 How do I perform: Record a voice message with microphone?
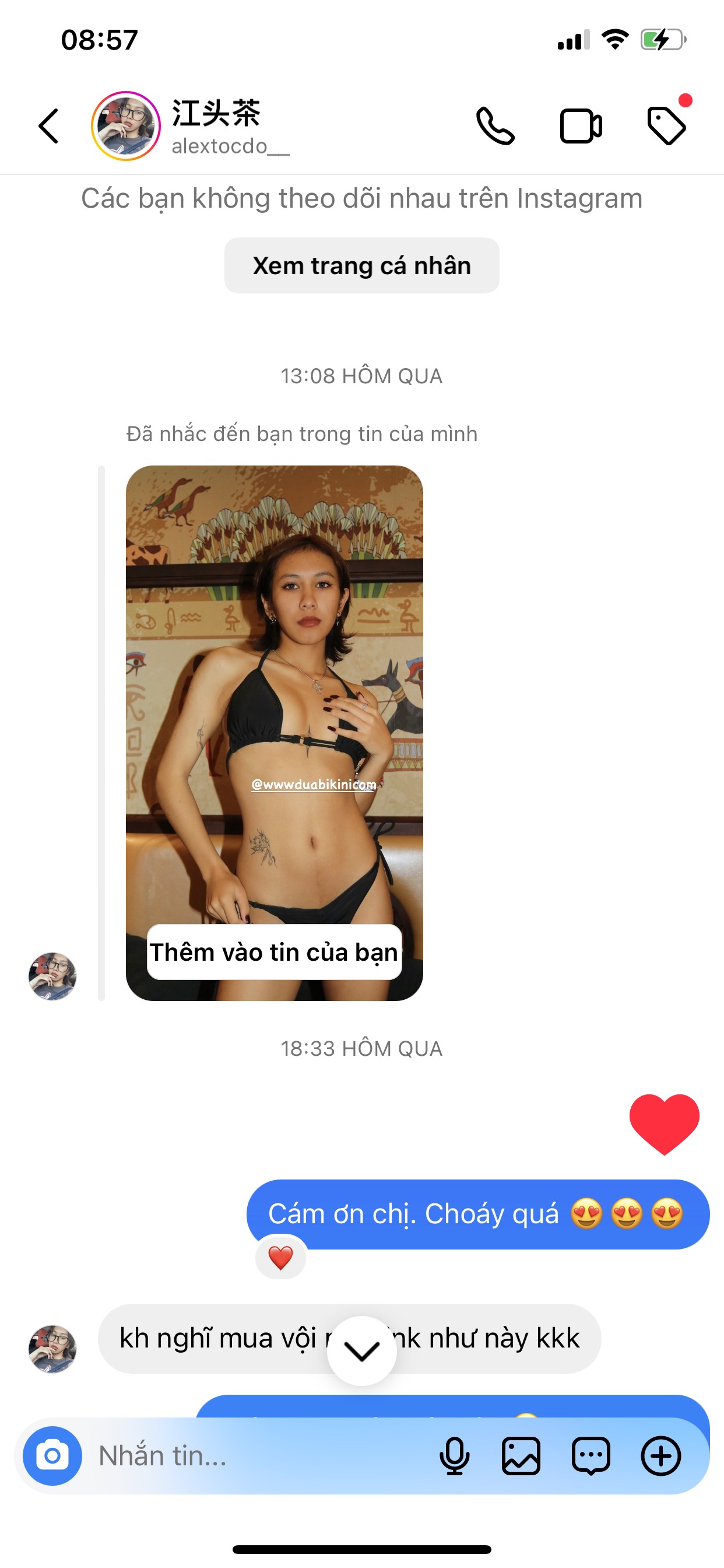[x=455, y=1456]
